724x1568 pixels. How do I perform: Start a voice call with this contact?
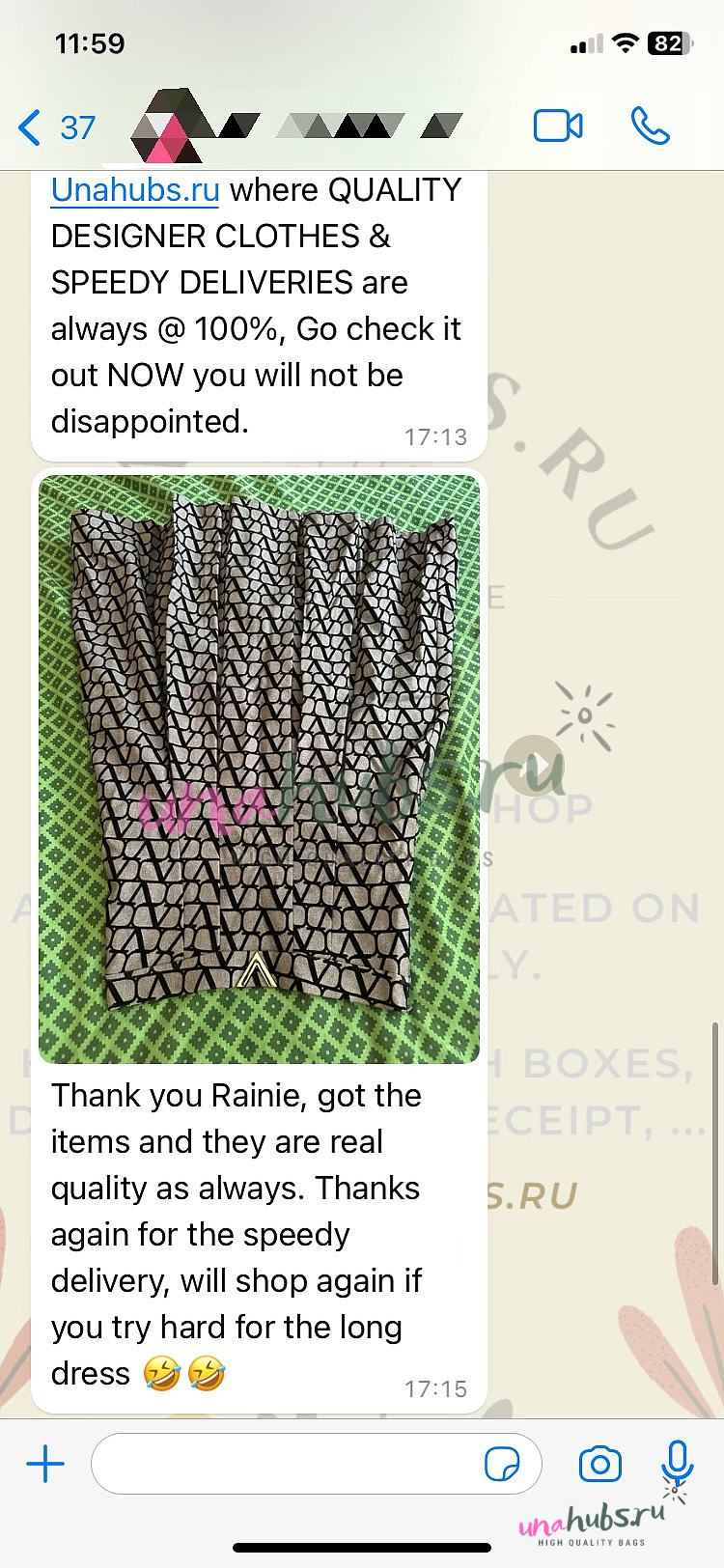coord(650,126)
